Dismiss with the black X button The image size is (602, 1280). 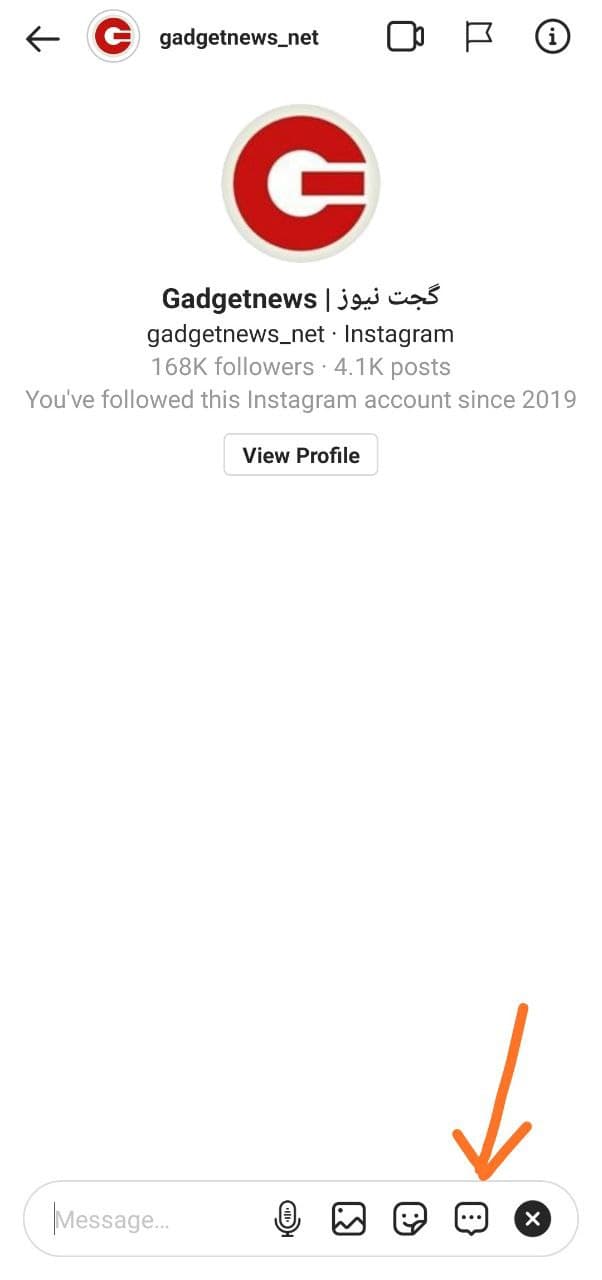point(532,1219)
